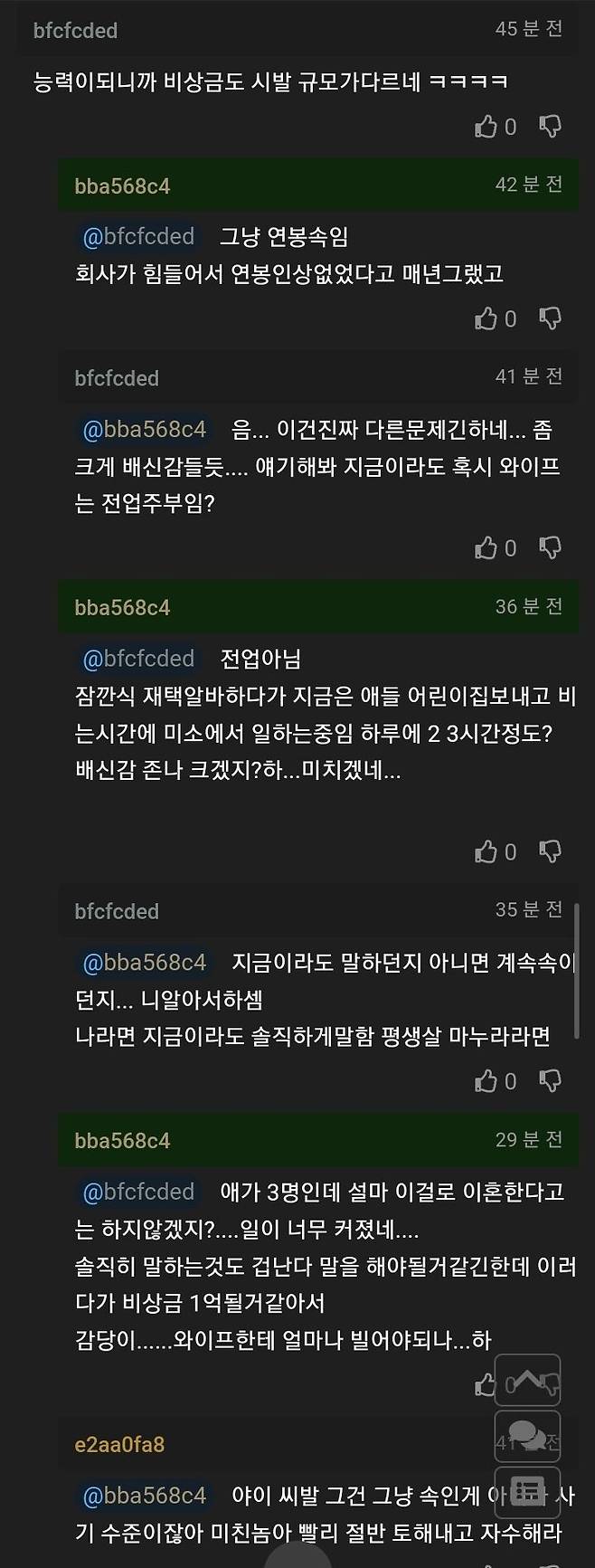Like bfcfcded's reply posted 35 minutes ago
The height and width of the screenshot is (1568, 595).
pyautogui.click(x=486, y=1080)
